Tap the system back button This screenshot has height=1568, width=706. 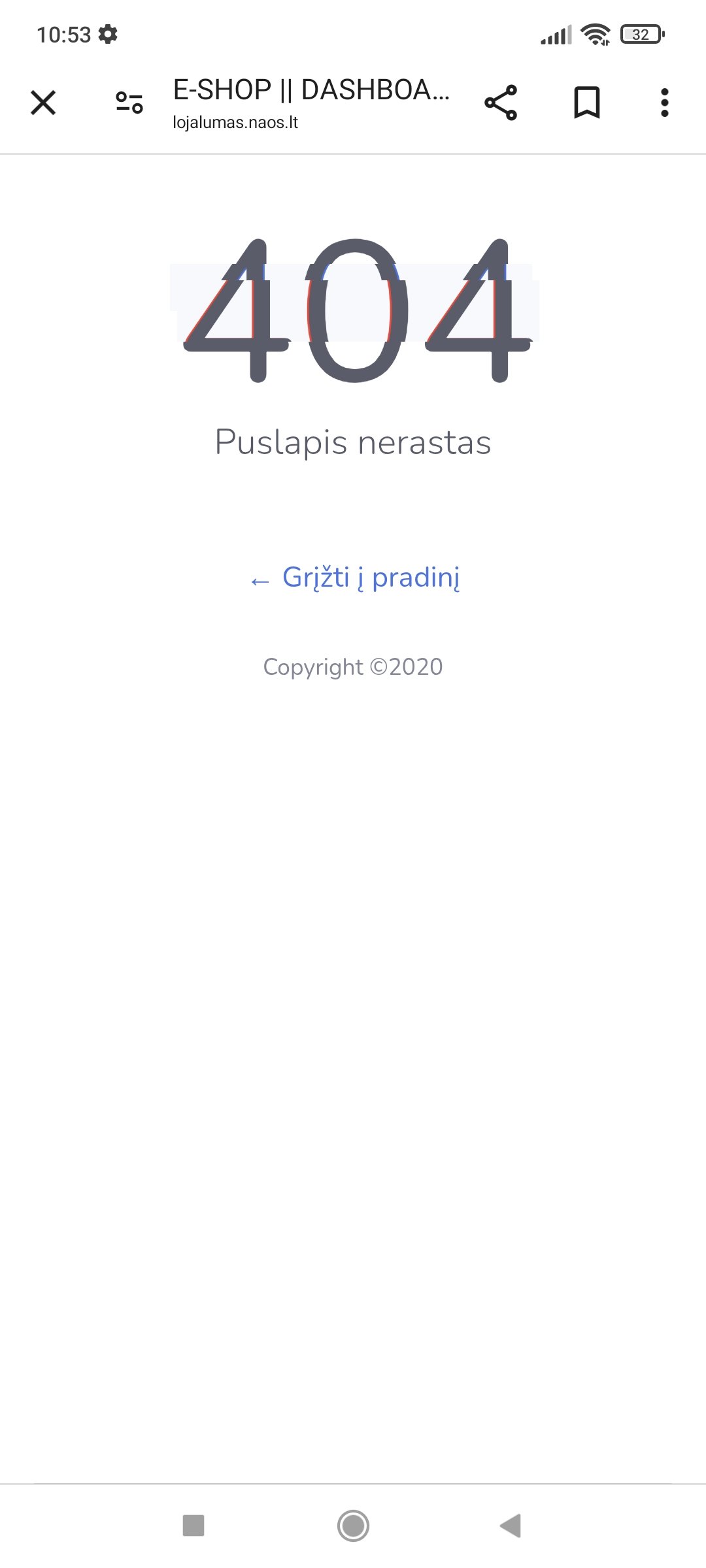point(511,1526)
